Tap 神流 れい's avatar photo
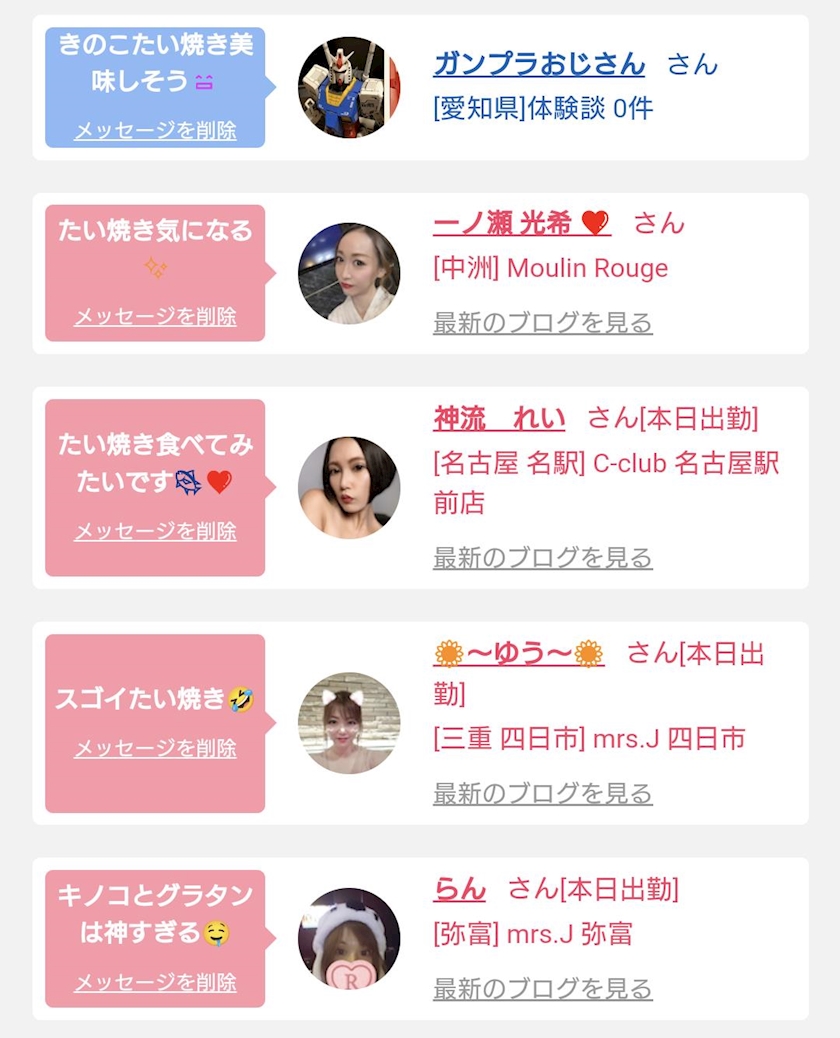This screenshot has width=840, height=1038. tap(348, 487)
